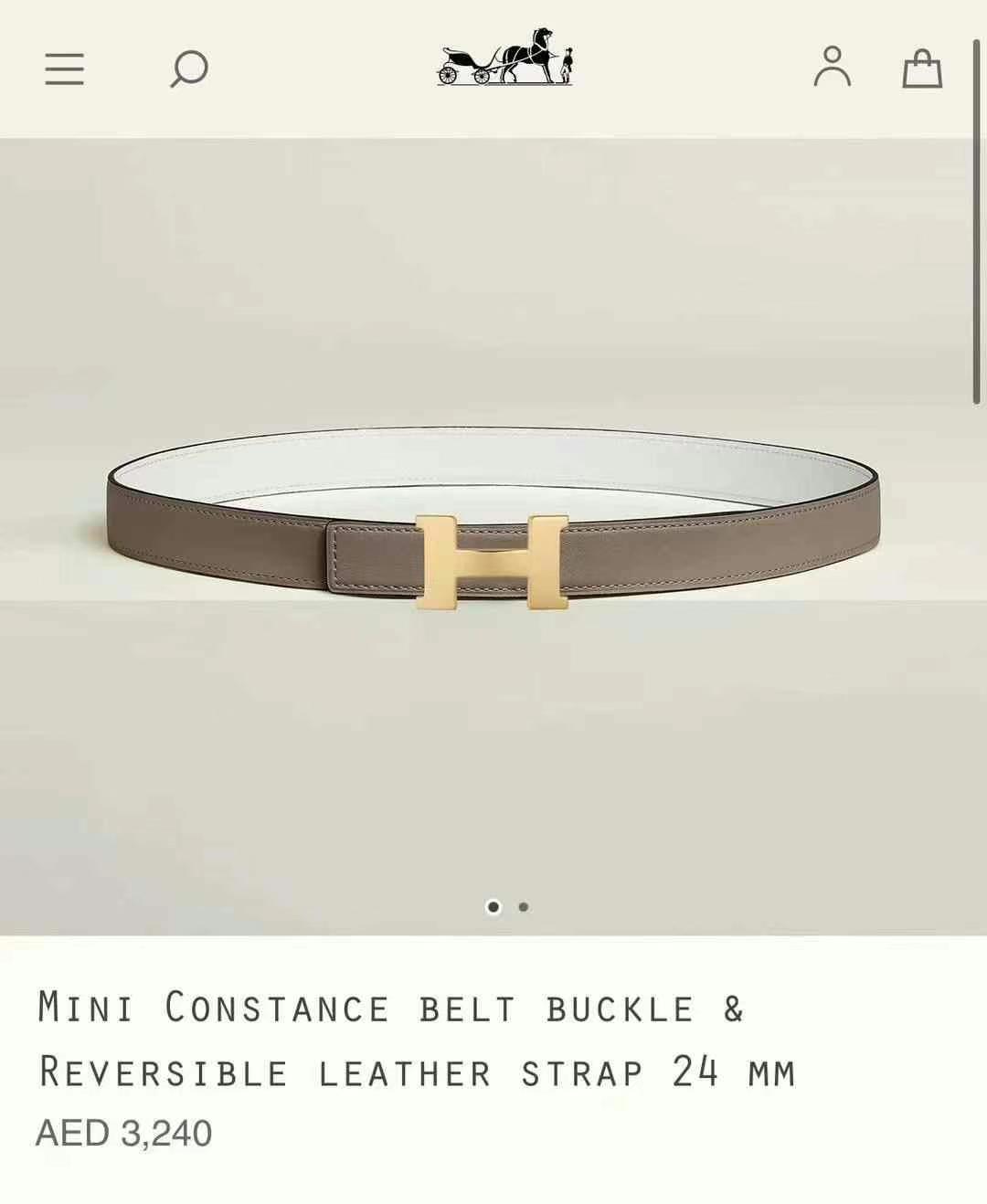The image size is (987, 1204).
Task: Open the account profile icon
Action: [832, 68]
